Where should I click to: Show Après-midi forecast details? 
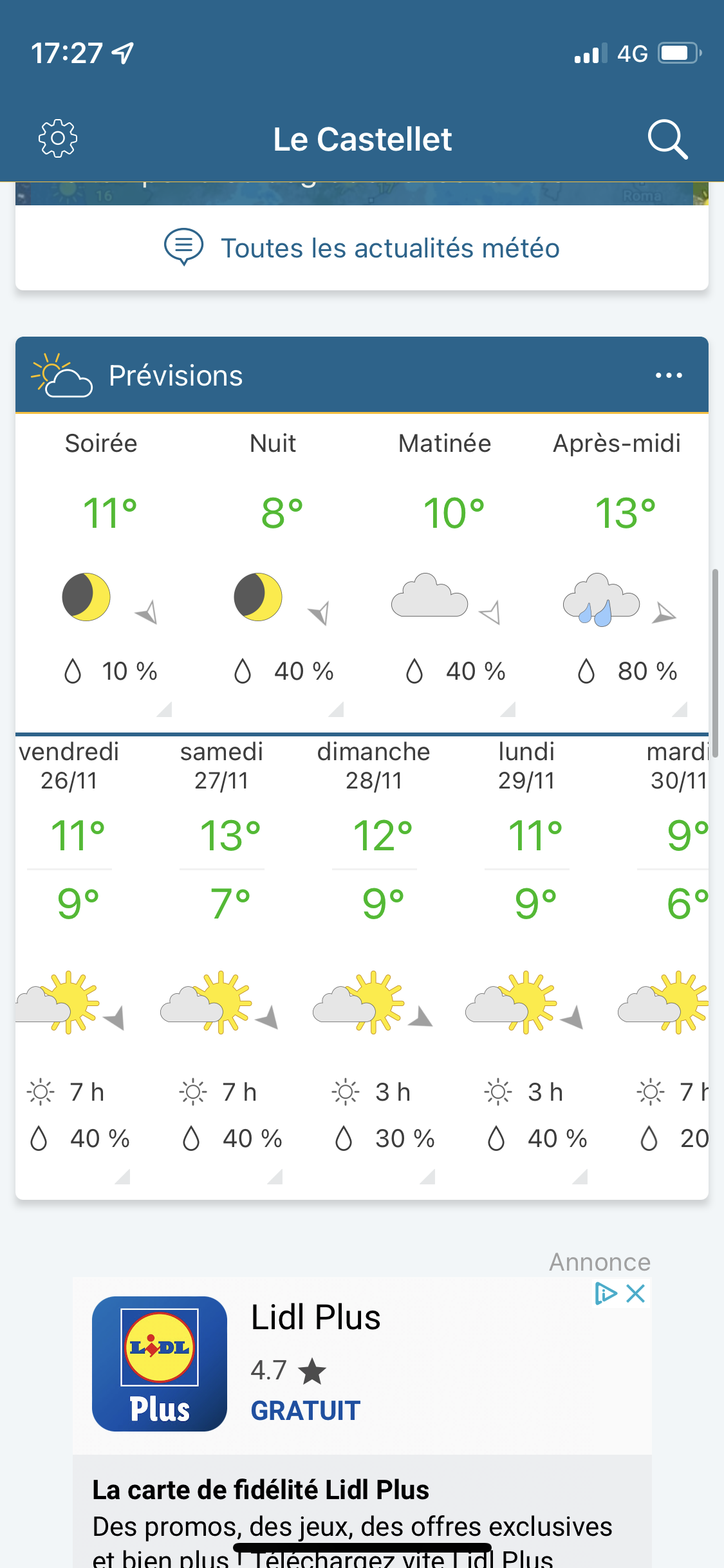tap(617, 573)
